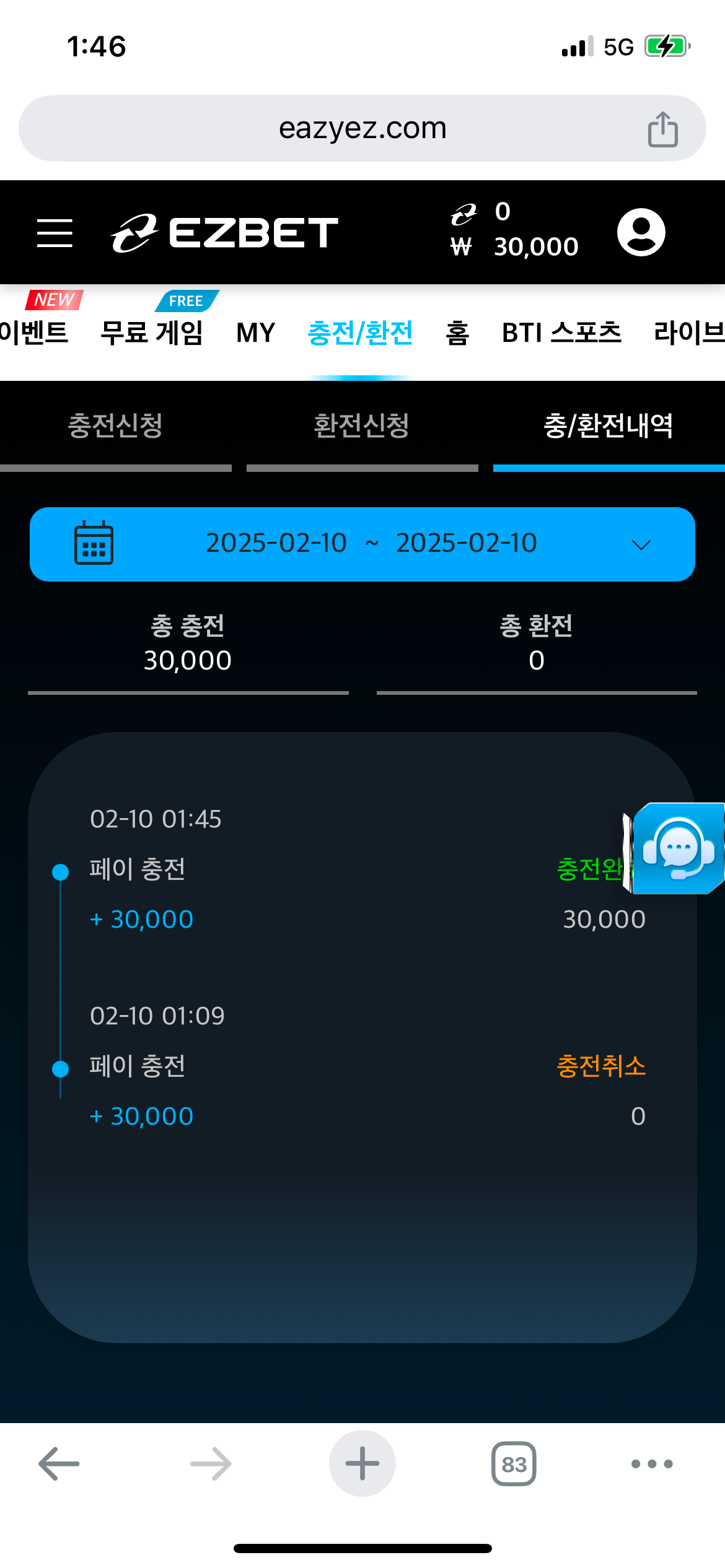
Task: Open the browser's more options menu
Action: pos(651,1464)
